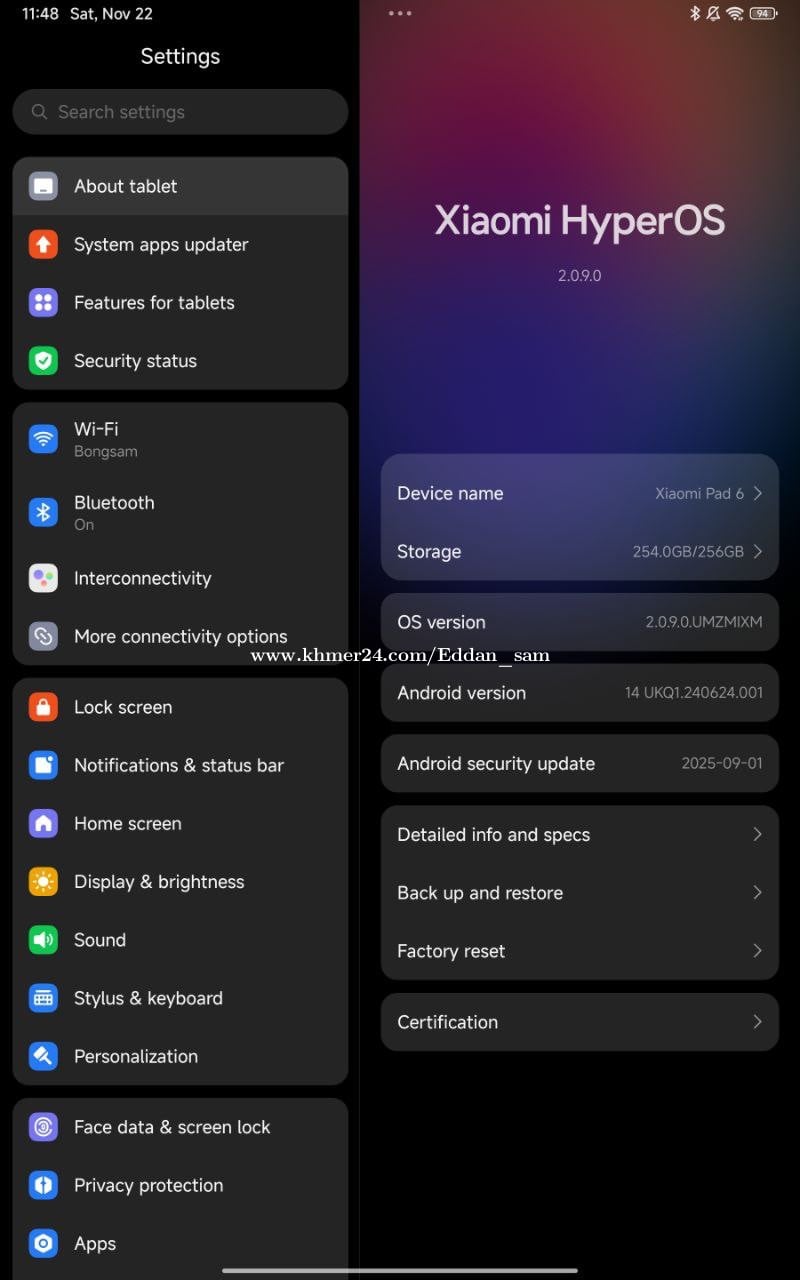Open Features for tablets
The width and height of the screenshot is (800, 1280).
(x=180, y=302)
